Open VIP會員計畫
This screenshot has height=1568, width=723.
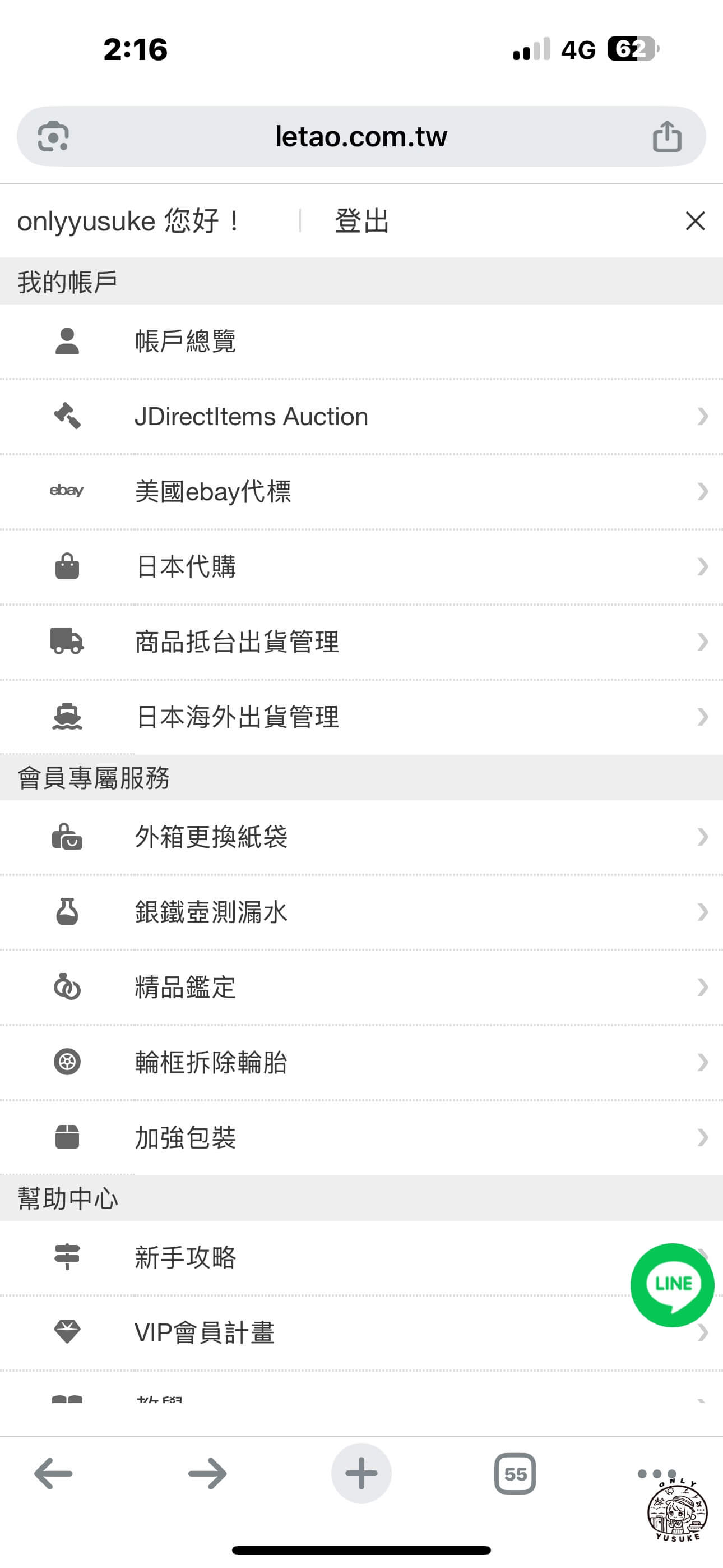coord(205,1332)
